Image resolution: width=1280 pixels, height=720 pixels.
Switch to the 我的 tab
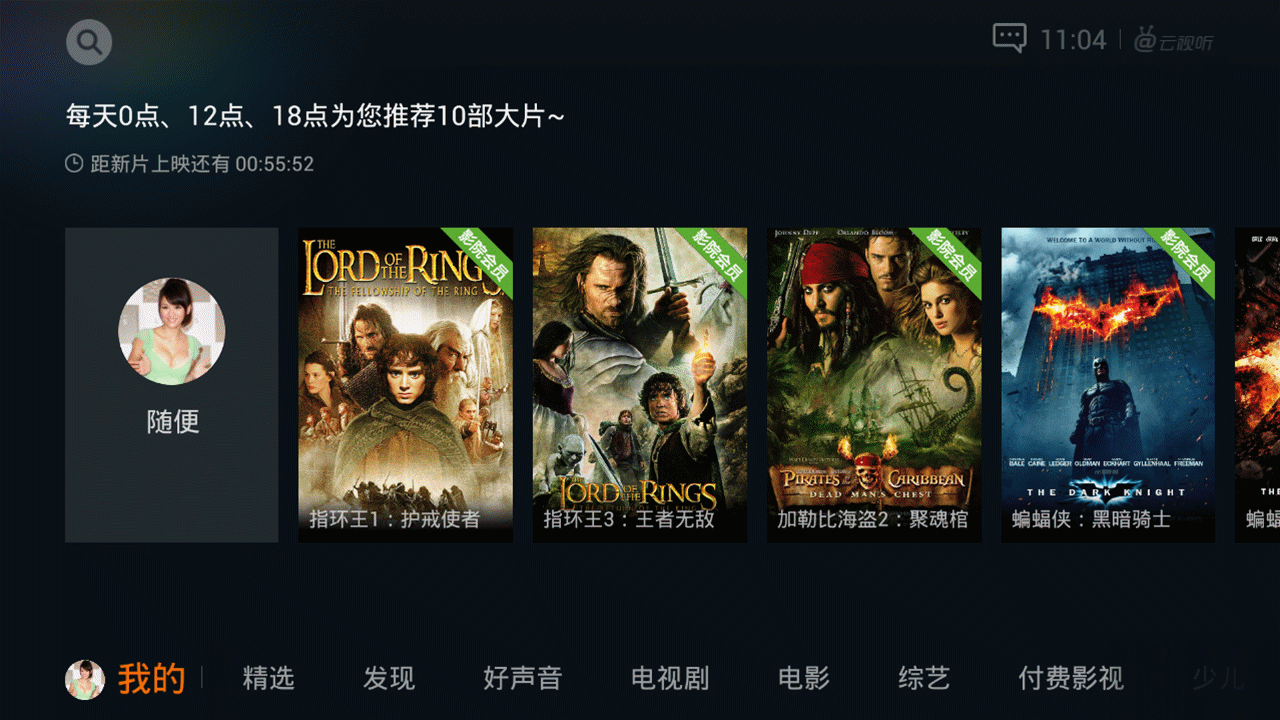[x=151, y=679]
